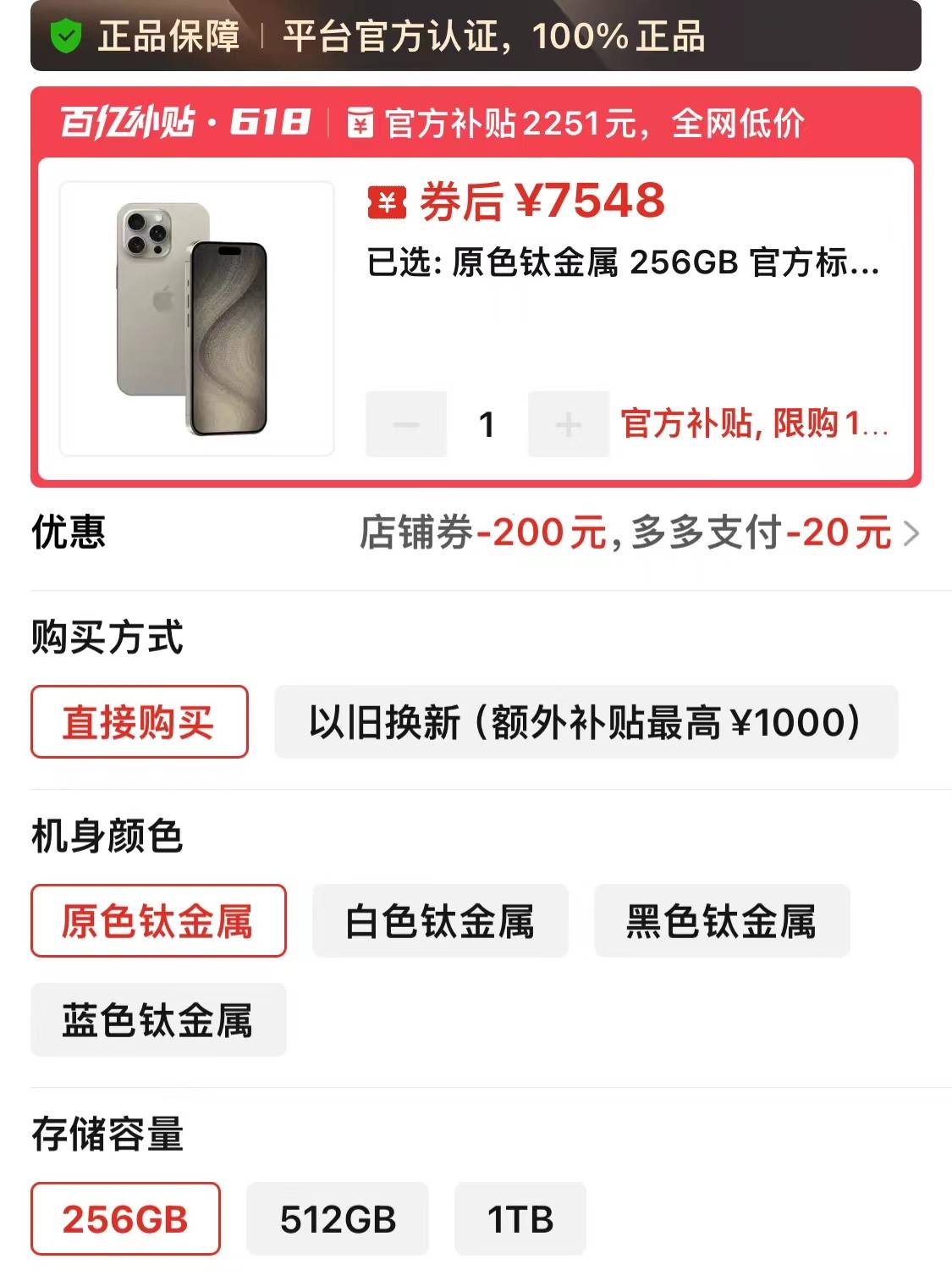Select 256GB storage capacity
The image size is (952, 1281).
[x=125, y=1218]
